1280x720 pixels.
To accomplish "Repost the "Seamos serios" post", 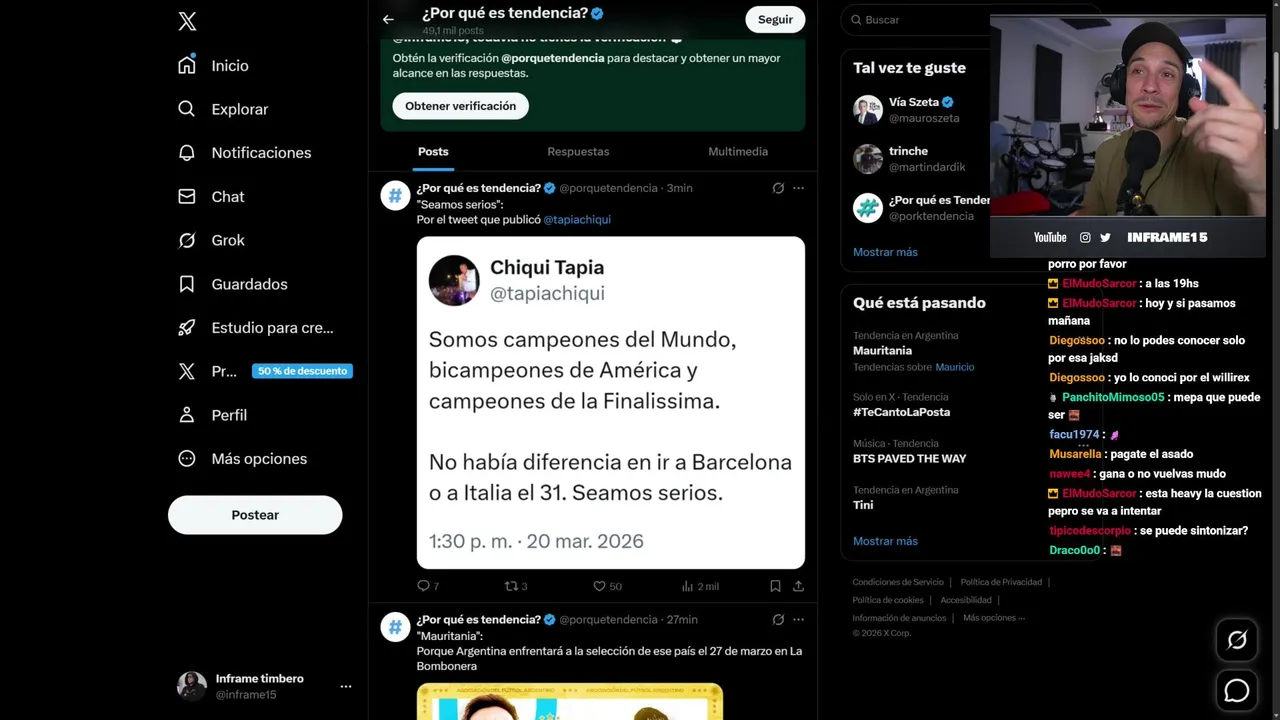I will click(x=510, y=586).
